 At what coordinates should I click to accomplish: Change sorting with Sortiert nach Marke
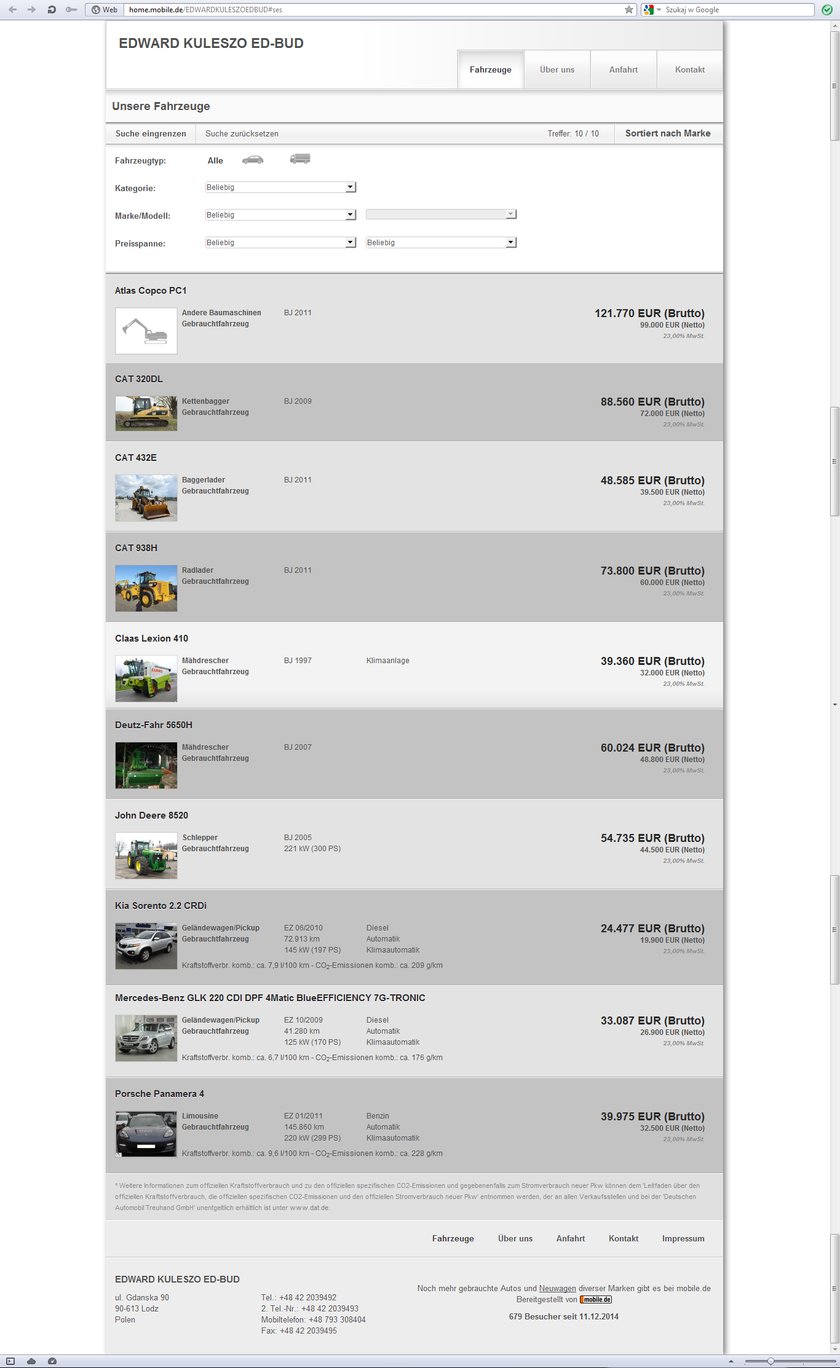pos(668,133)
